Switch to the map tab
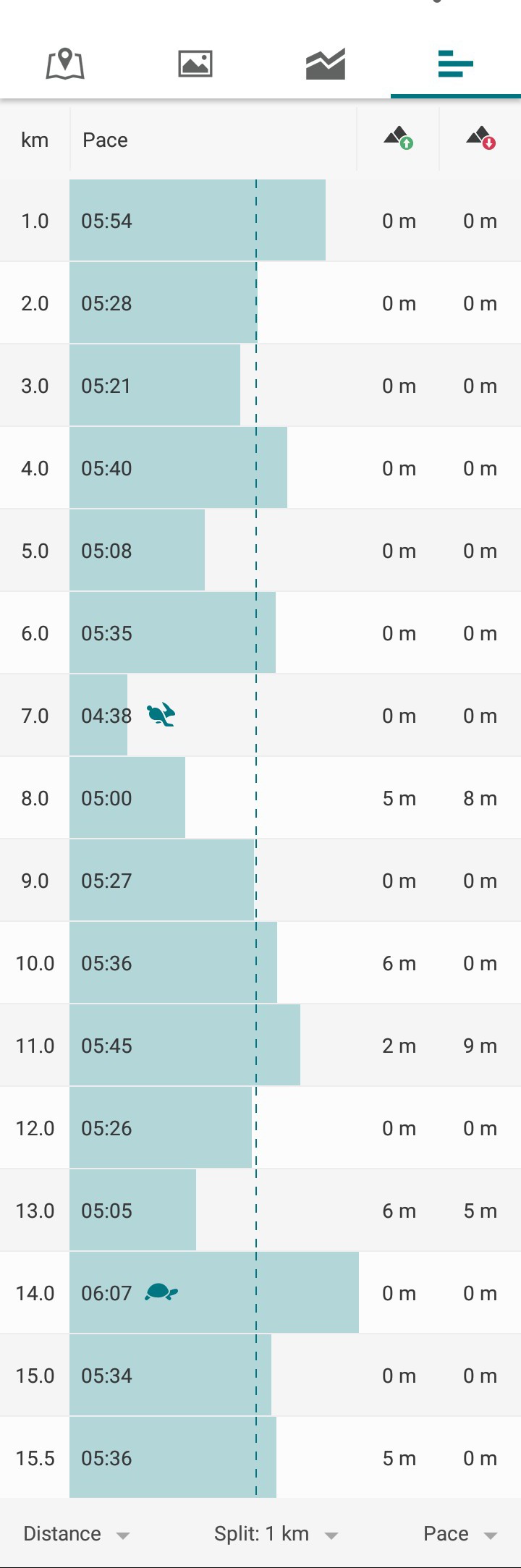This screenshot has width=521, height=1568. coord(65,64)
